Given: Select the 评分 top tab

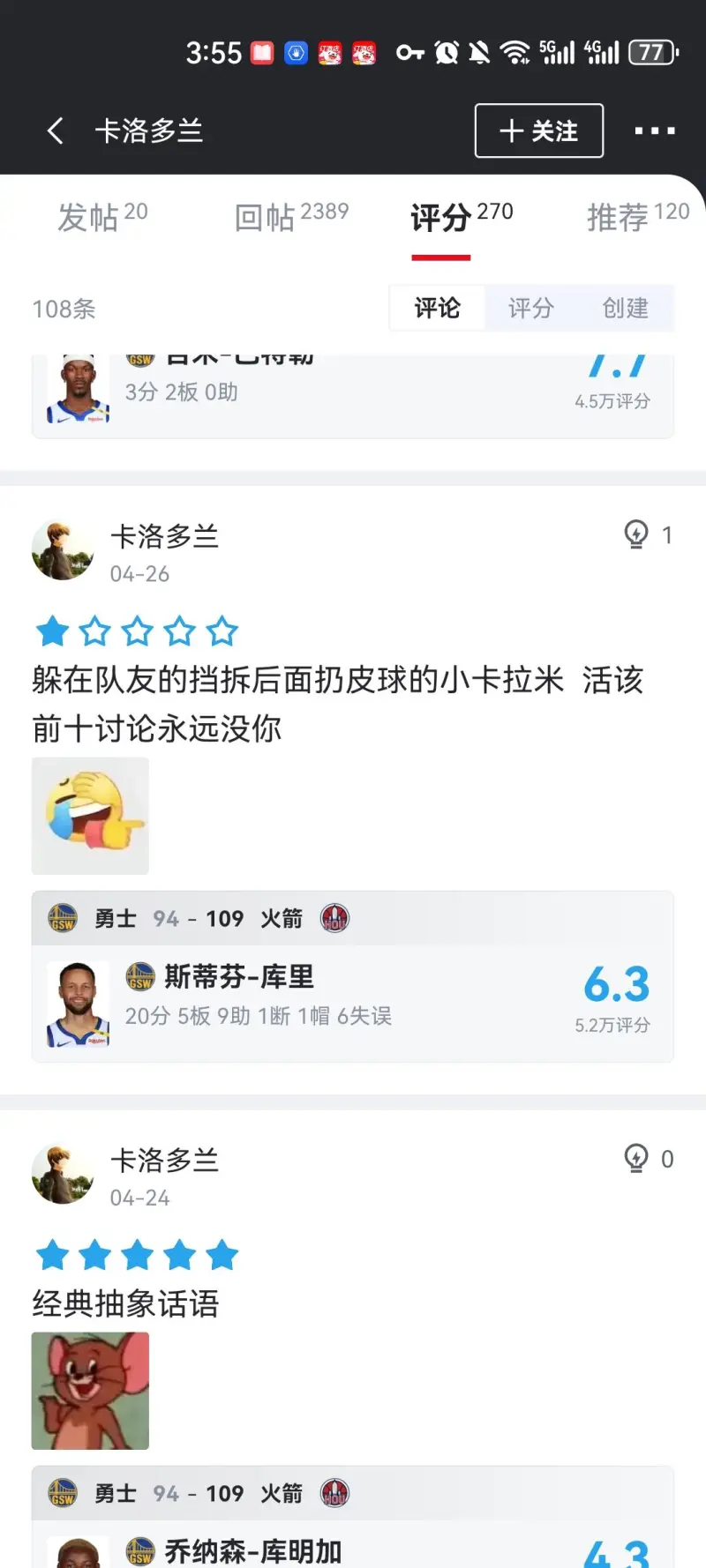Looking at the screenshot, I should point(461,216).
